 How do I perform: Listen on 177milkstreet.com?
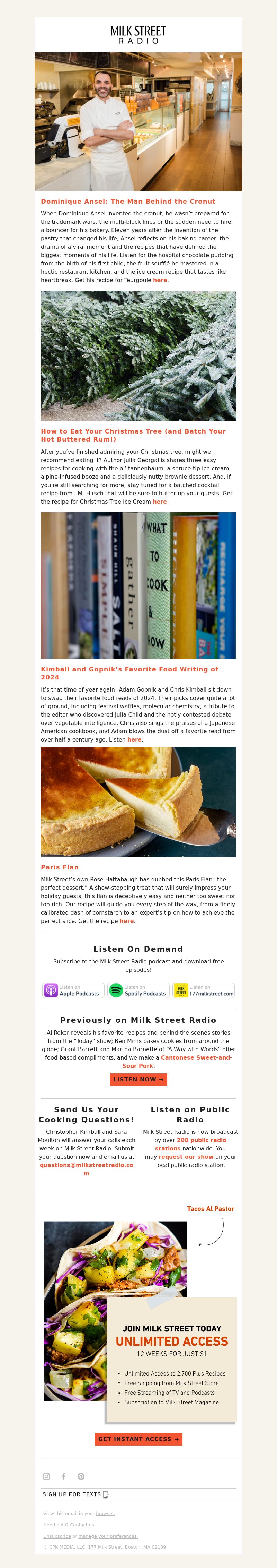tap(204, 990)
